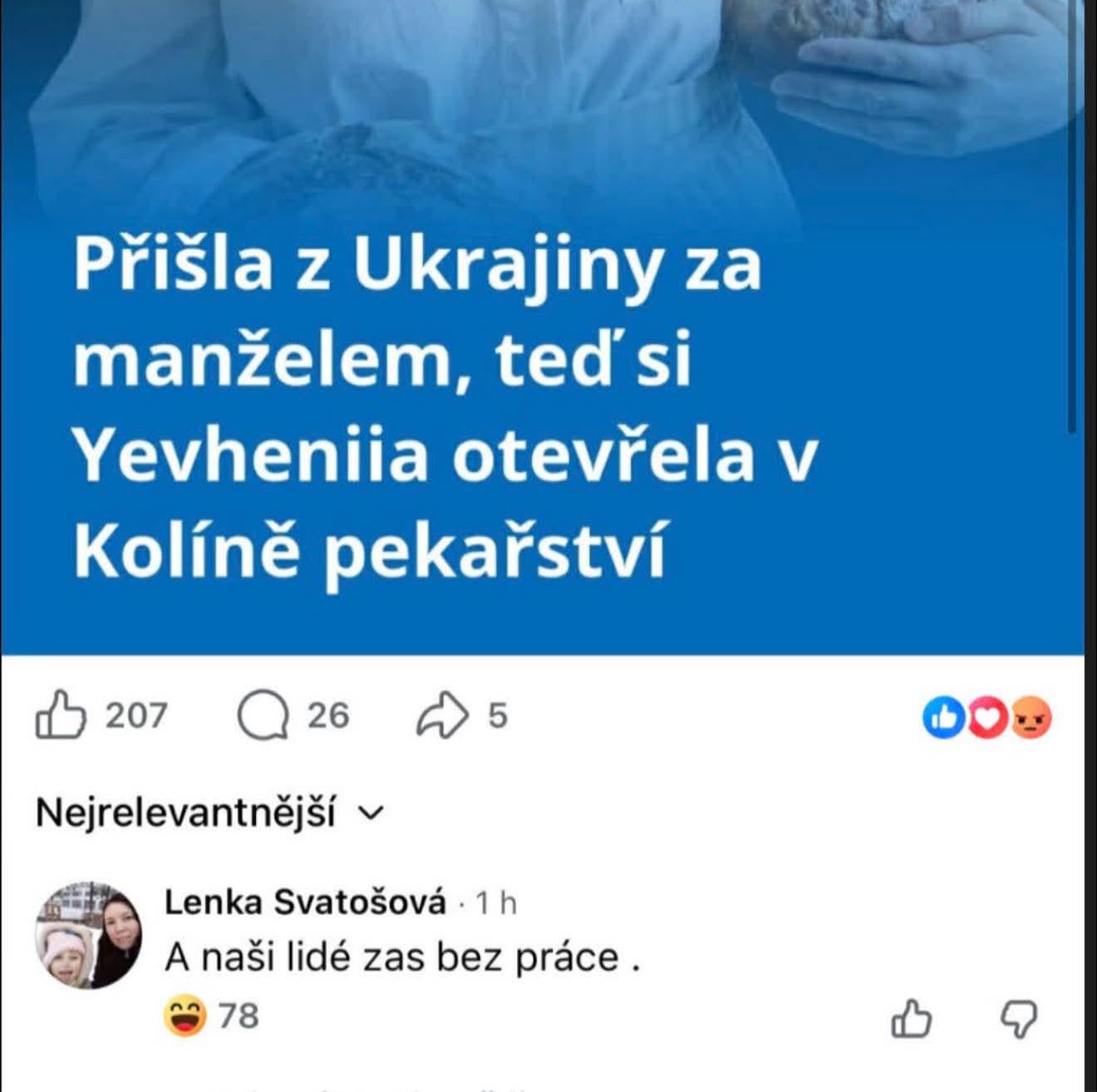Open Lenka Svatošová's profile picture

click(x=88, y=935)
